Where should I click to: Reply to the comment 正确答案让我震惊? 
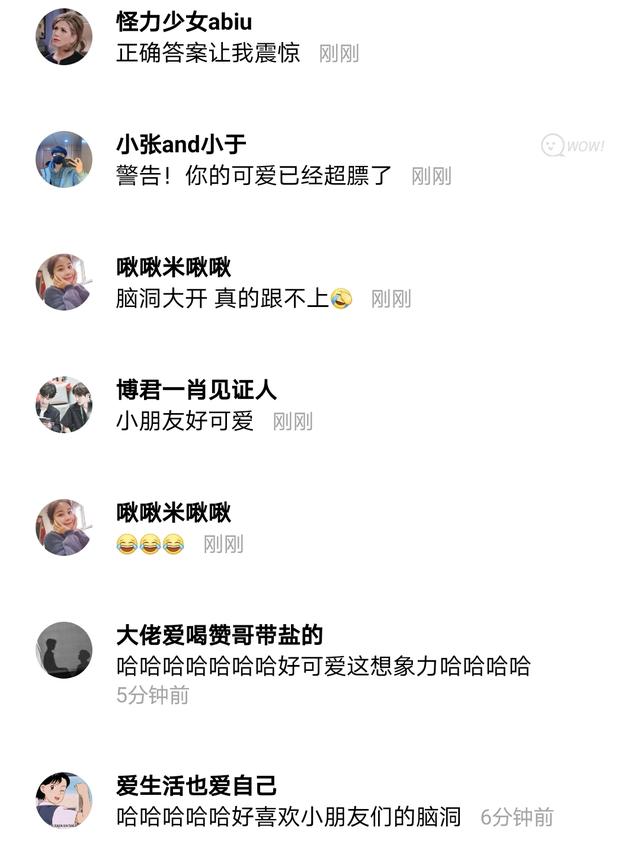tap(208, 53)
